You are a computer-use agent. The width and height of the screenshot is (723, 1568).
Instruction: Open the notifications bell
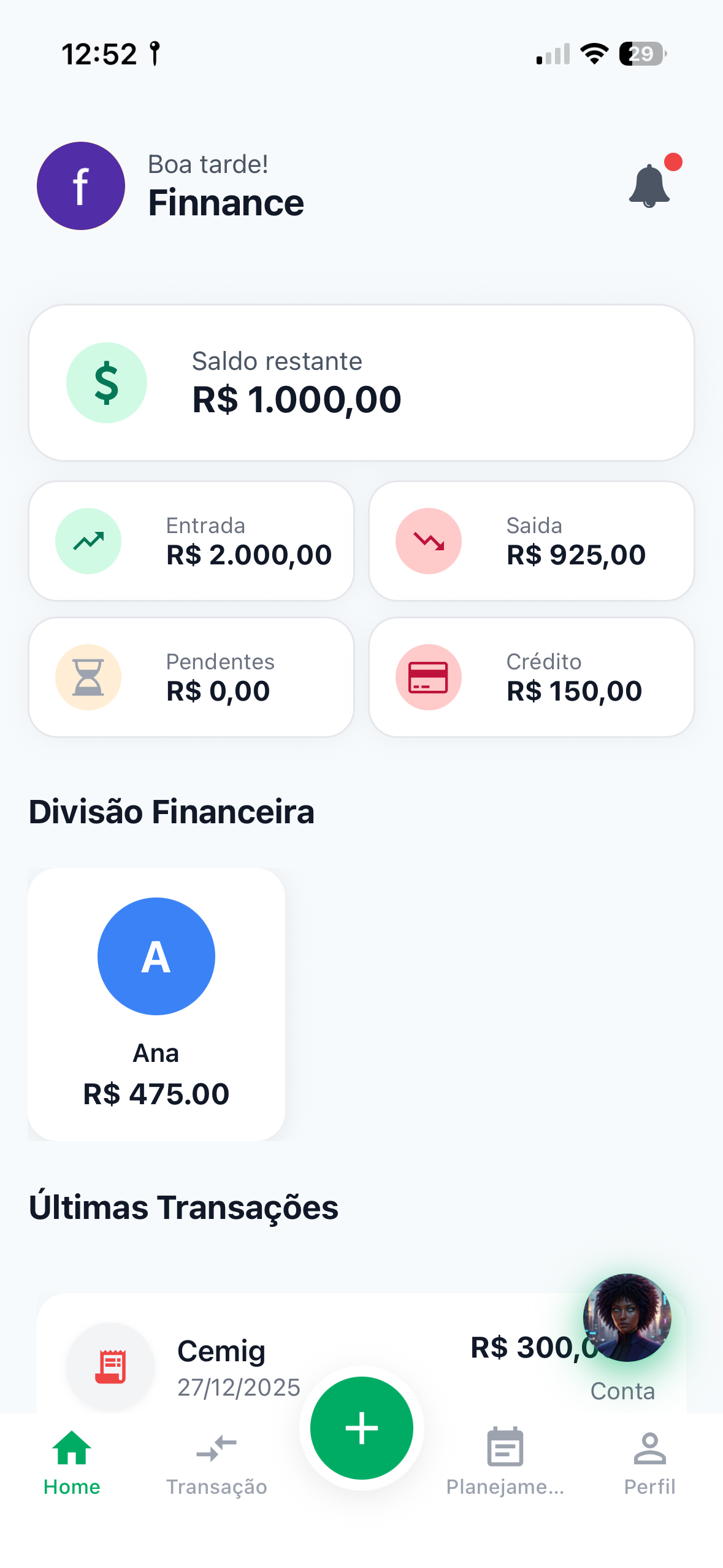point(650,185)
